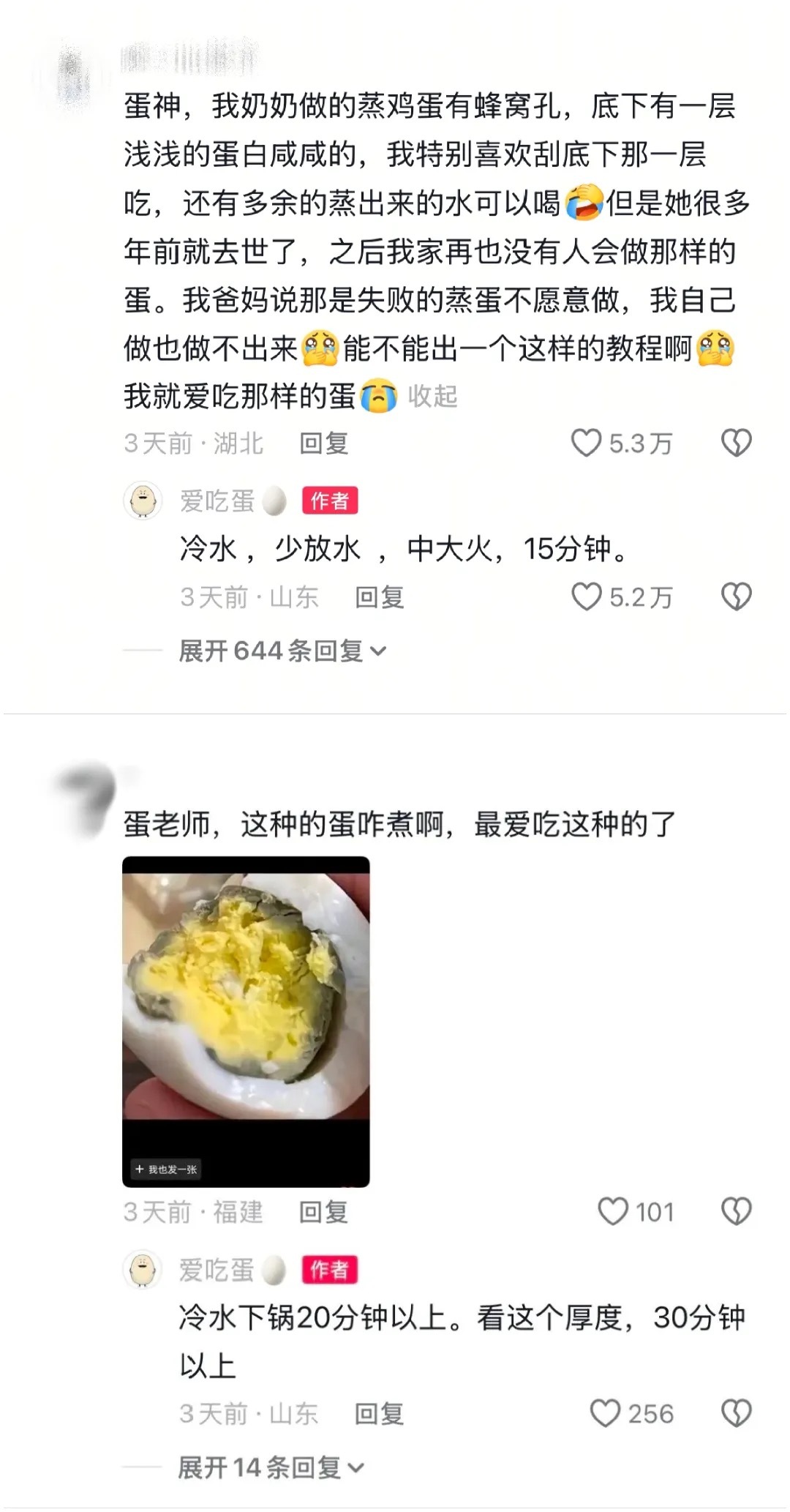790x1512 pixels.
Task: Reply to the comment from 湖北
Action: pyautogui.click(x=324, y=444)
